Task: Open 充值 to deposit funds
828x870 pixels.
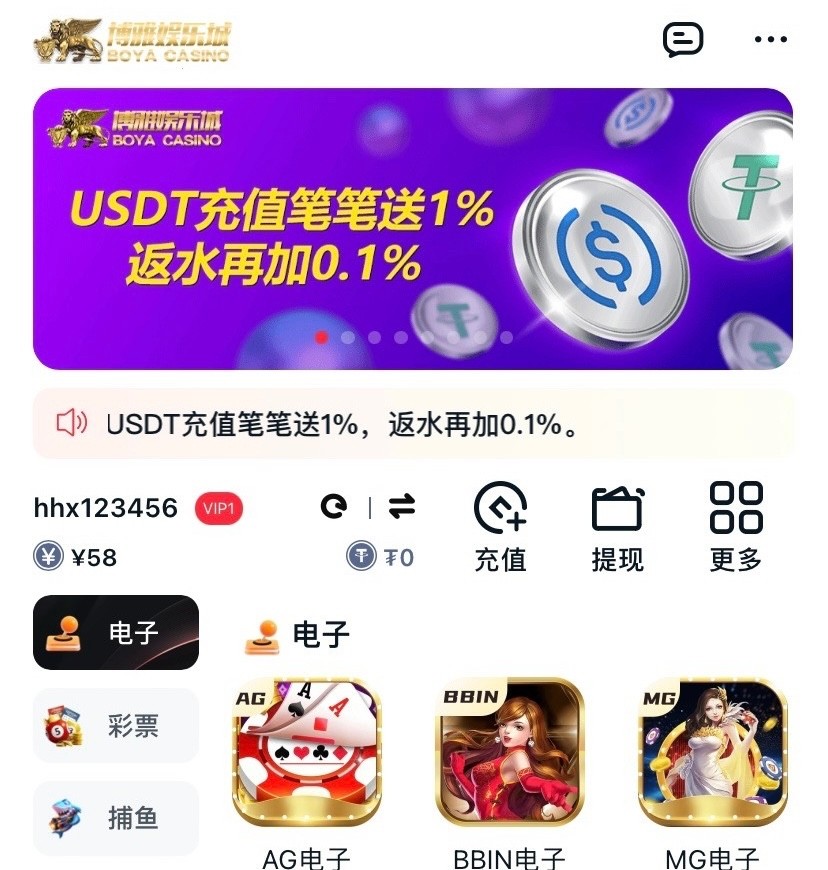Action: [x=500, y=526]
